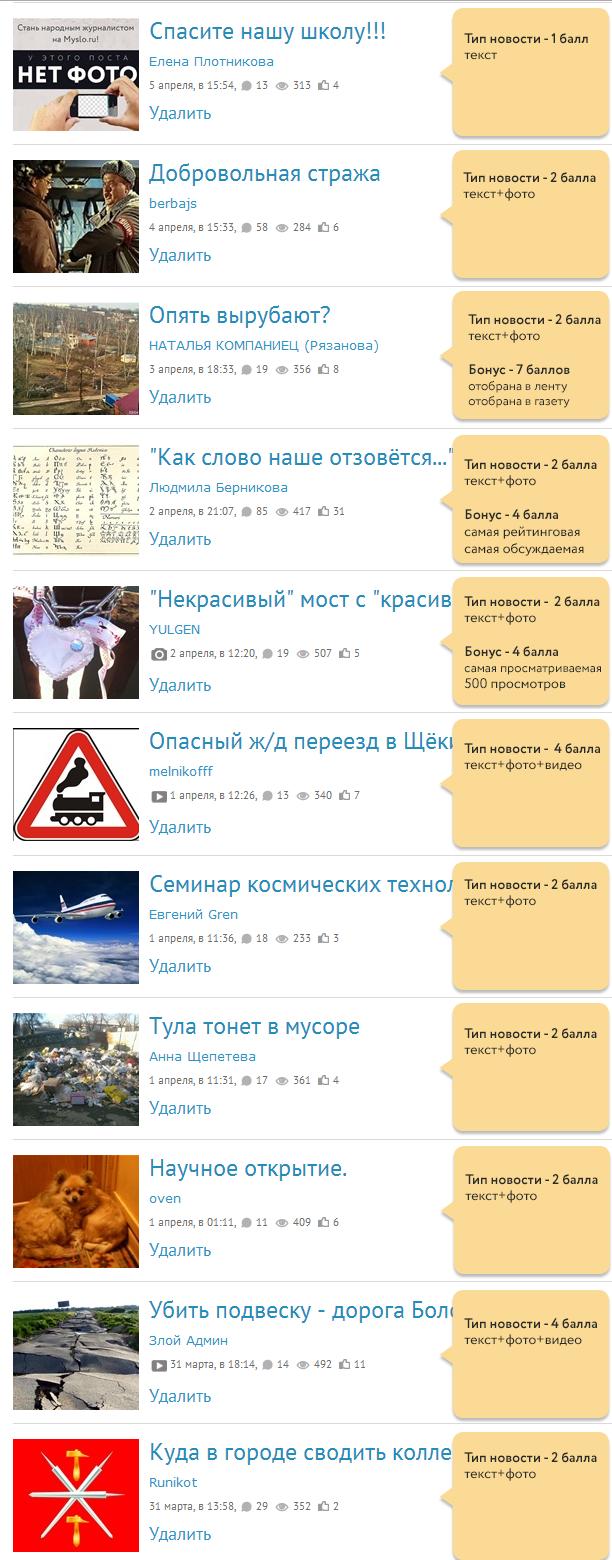
Task: Open the dog photo for "Научное открытие."
Action: [76, 1210]
